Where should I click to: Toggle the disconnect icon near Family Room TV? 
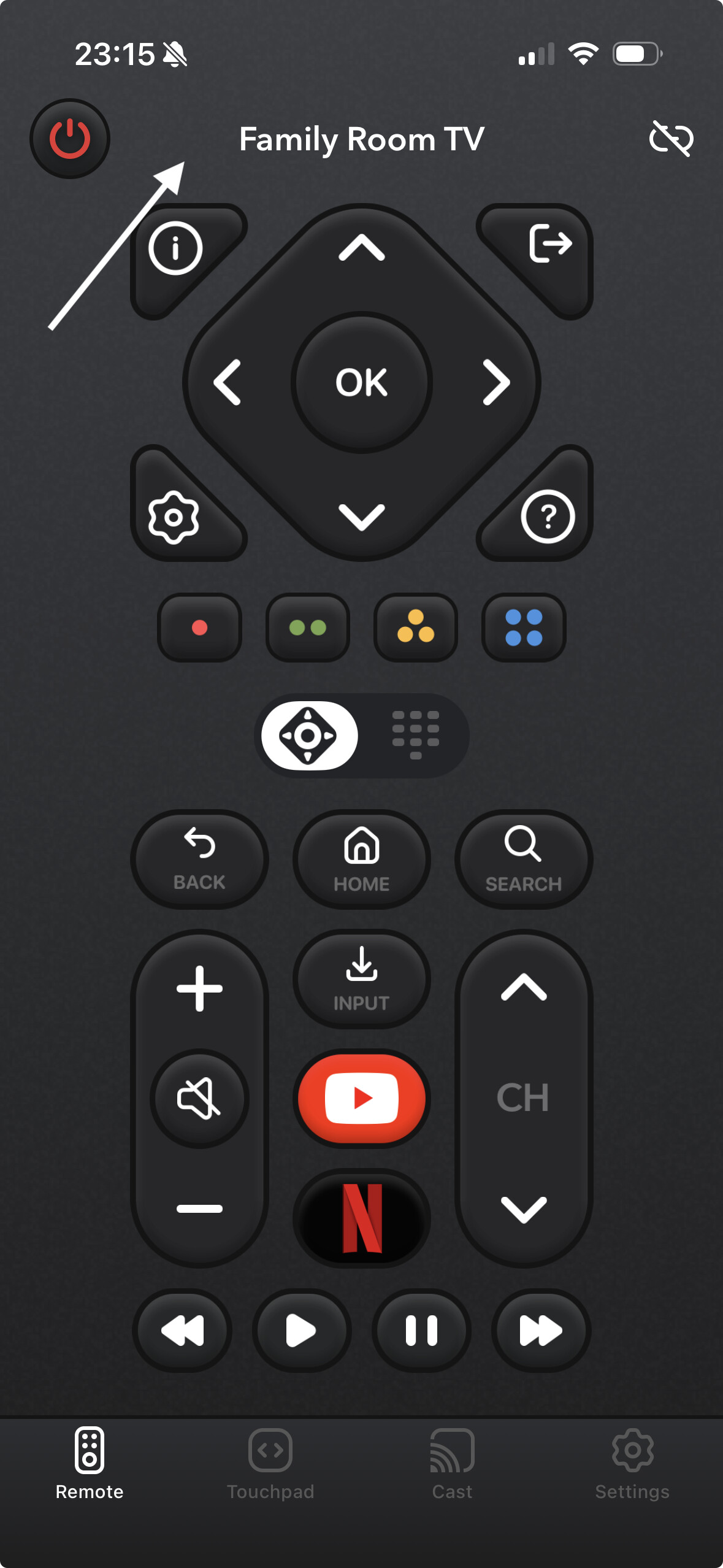671,139
